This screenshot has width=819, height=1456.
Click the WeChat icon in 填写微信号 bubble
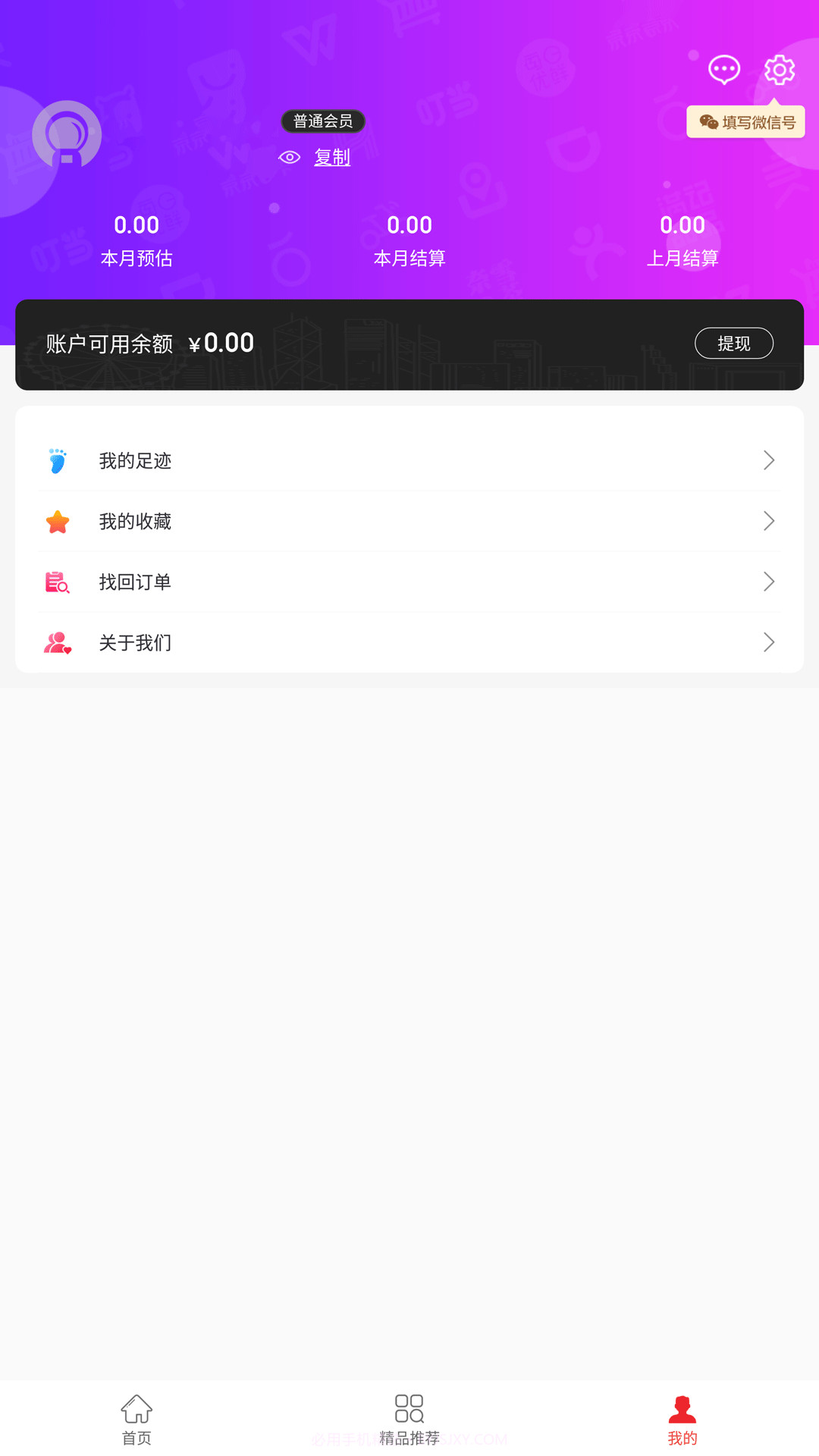point(708,121)
